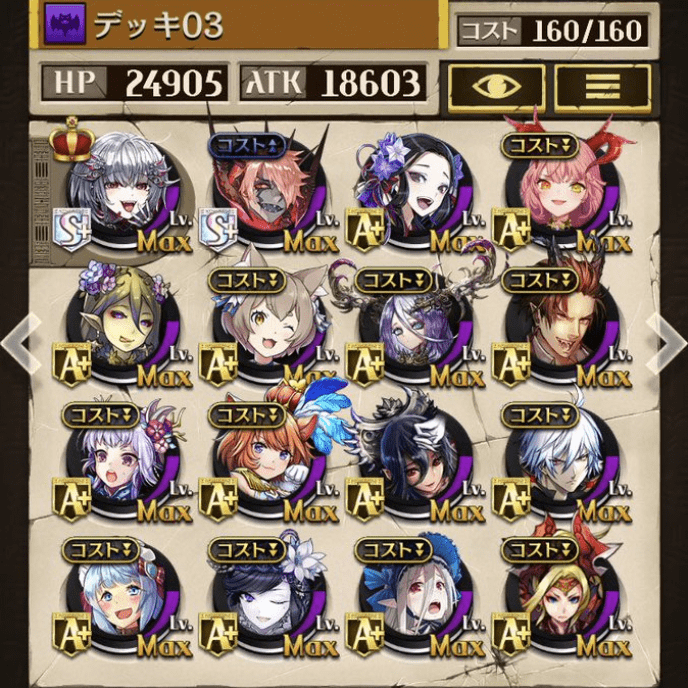The height and width of the screenshot is (688, 688).
Task: Select the black-haired girl with purple flower
Action: pyautogui.click(x=417, y=190)
